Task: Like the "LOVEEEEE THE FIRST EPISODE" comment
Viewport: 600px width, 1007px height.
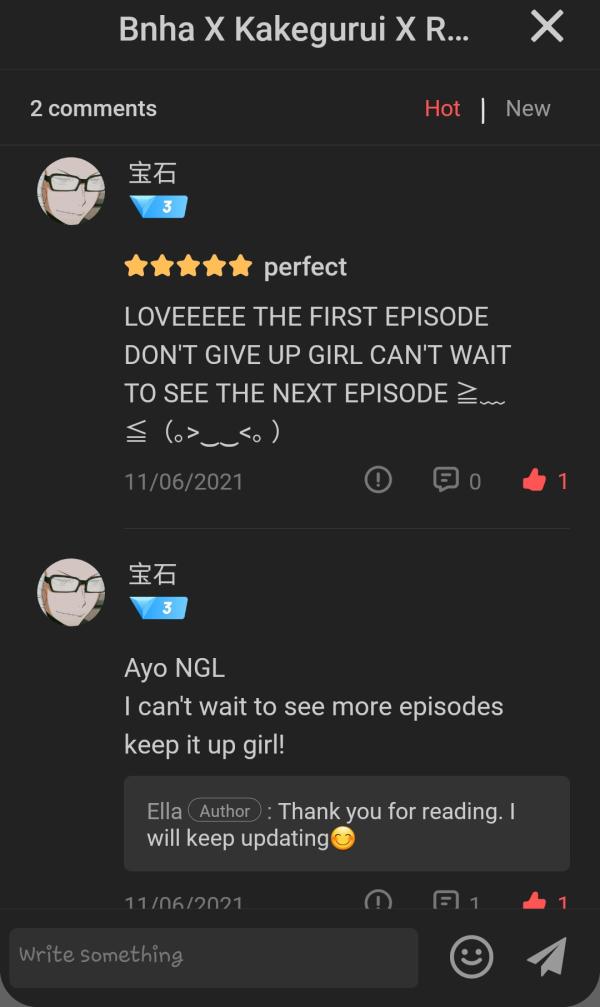Action: (x=535, y=481)
